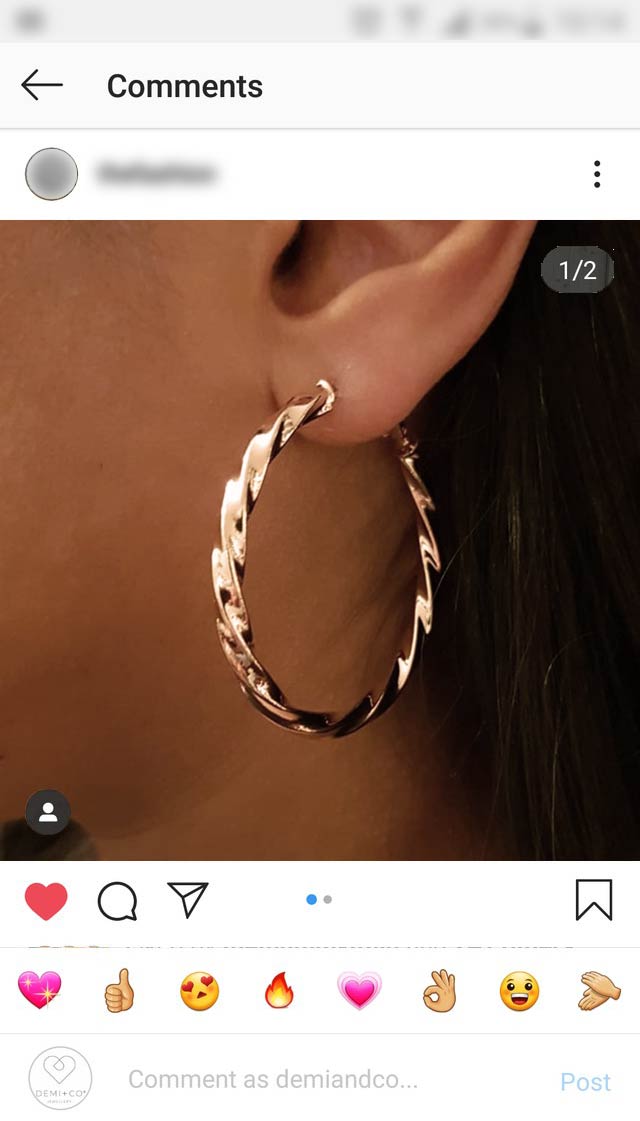Insert the sparkling heart emoji

[40, 991]
